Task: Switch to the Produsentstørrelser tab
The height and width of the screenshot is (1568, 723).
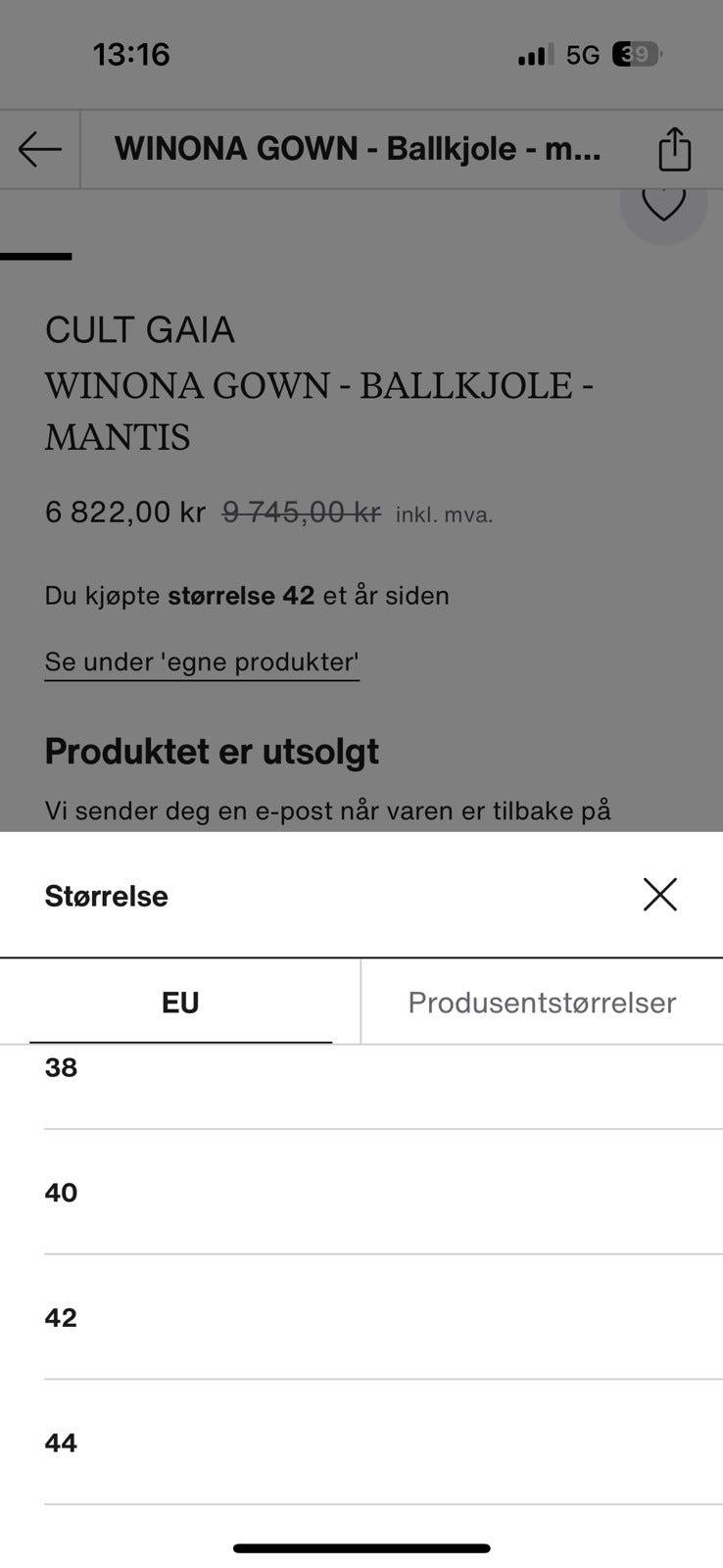Action: point(542,1002)
